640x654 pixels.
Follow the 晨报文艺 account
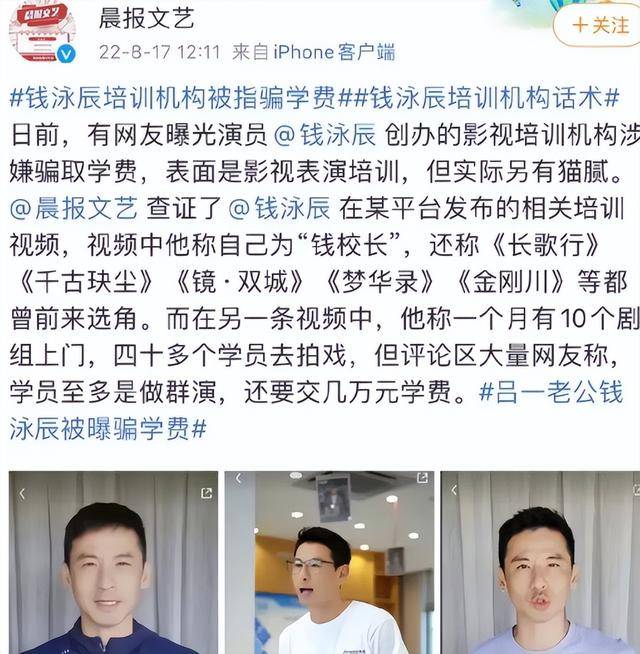tap(596, 24)
